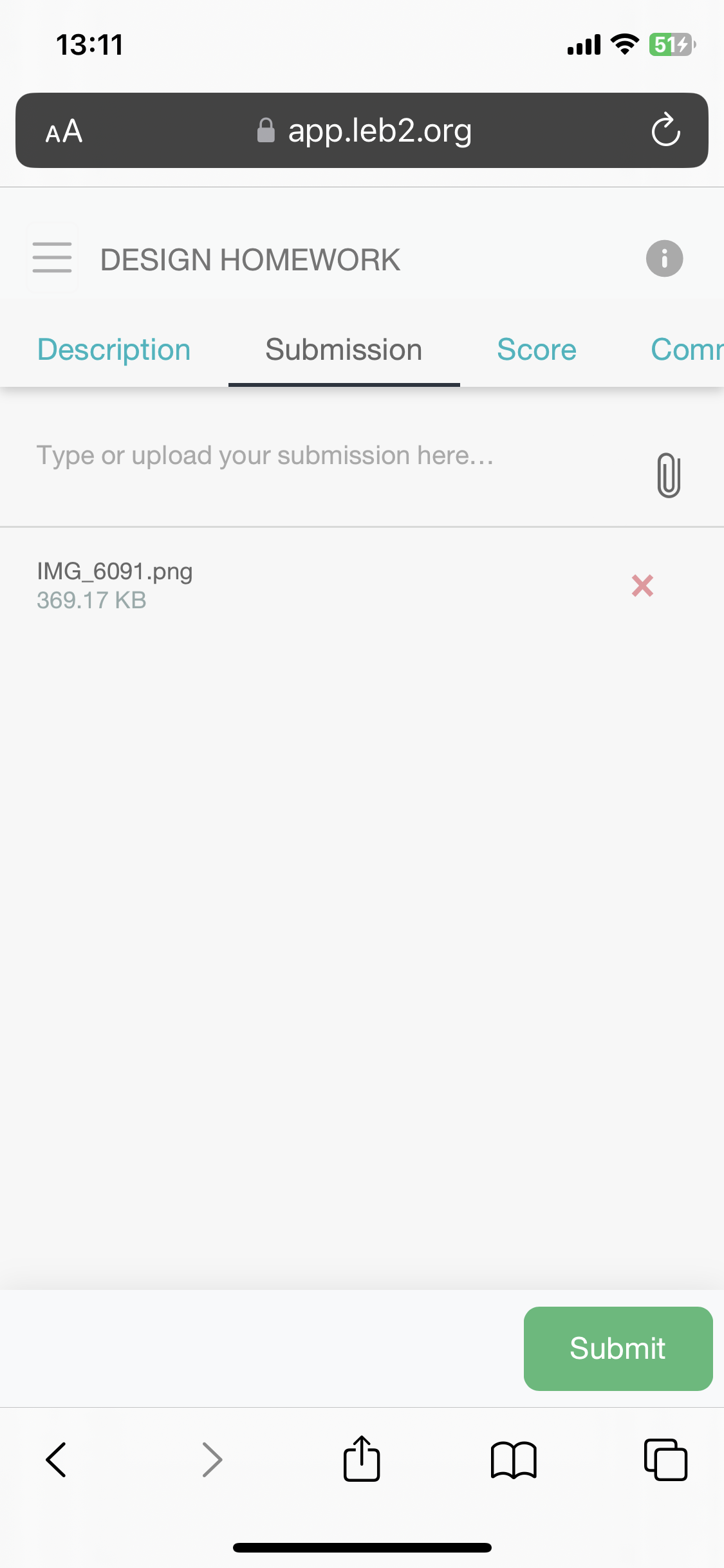The height and width of the screenshot is (1568, 724).
Task: Open Safari bookmarks
Action: pyautogui.click(x=513, y=1459)
